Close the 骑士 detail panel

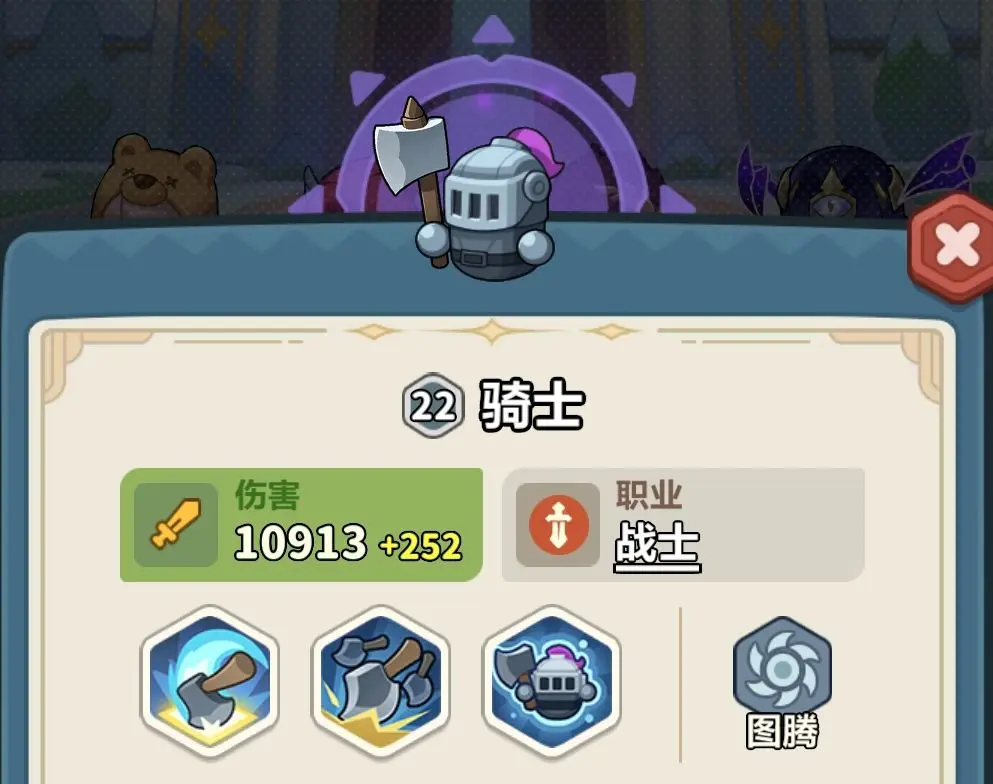pyautogui.click(x=955, y=246)
